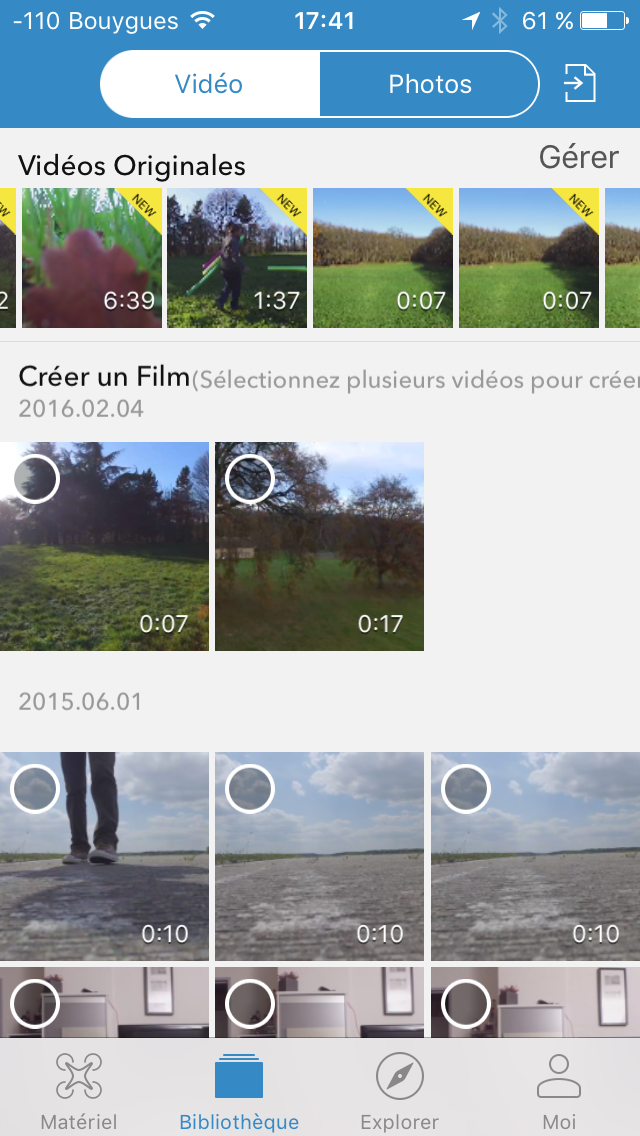
Task: Open Gérer to manage original videos
Action: pos(578,156)
